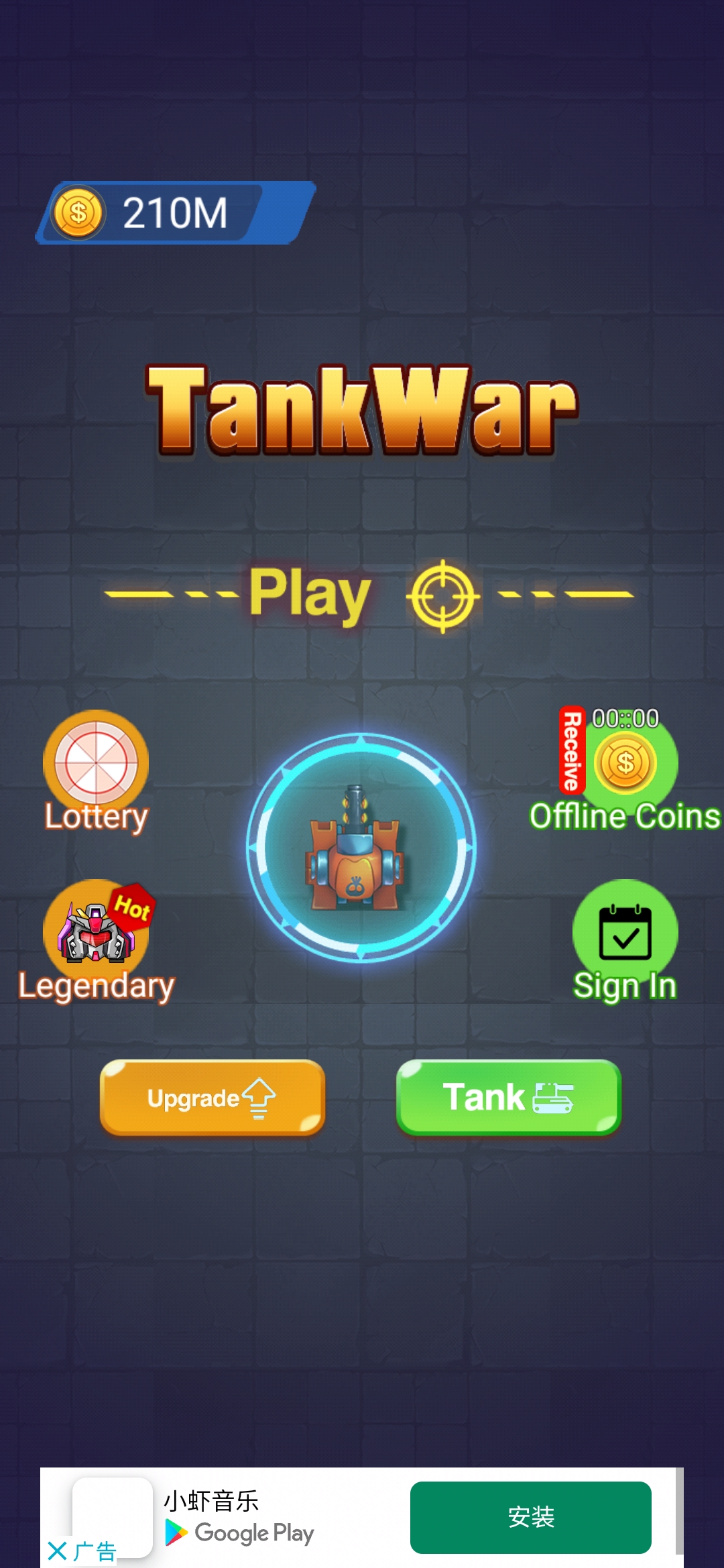Viewport: 724px width, 1568px height.
Task: Select the tank in the glowing circle
Action: 361,848
